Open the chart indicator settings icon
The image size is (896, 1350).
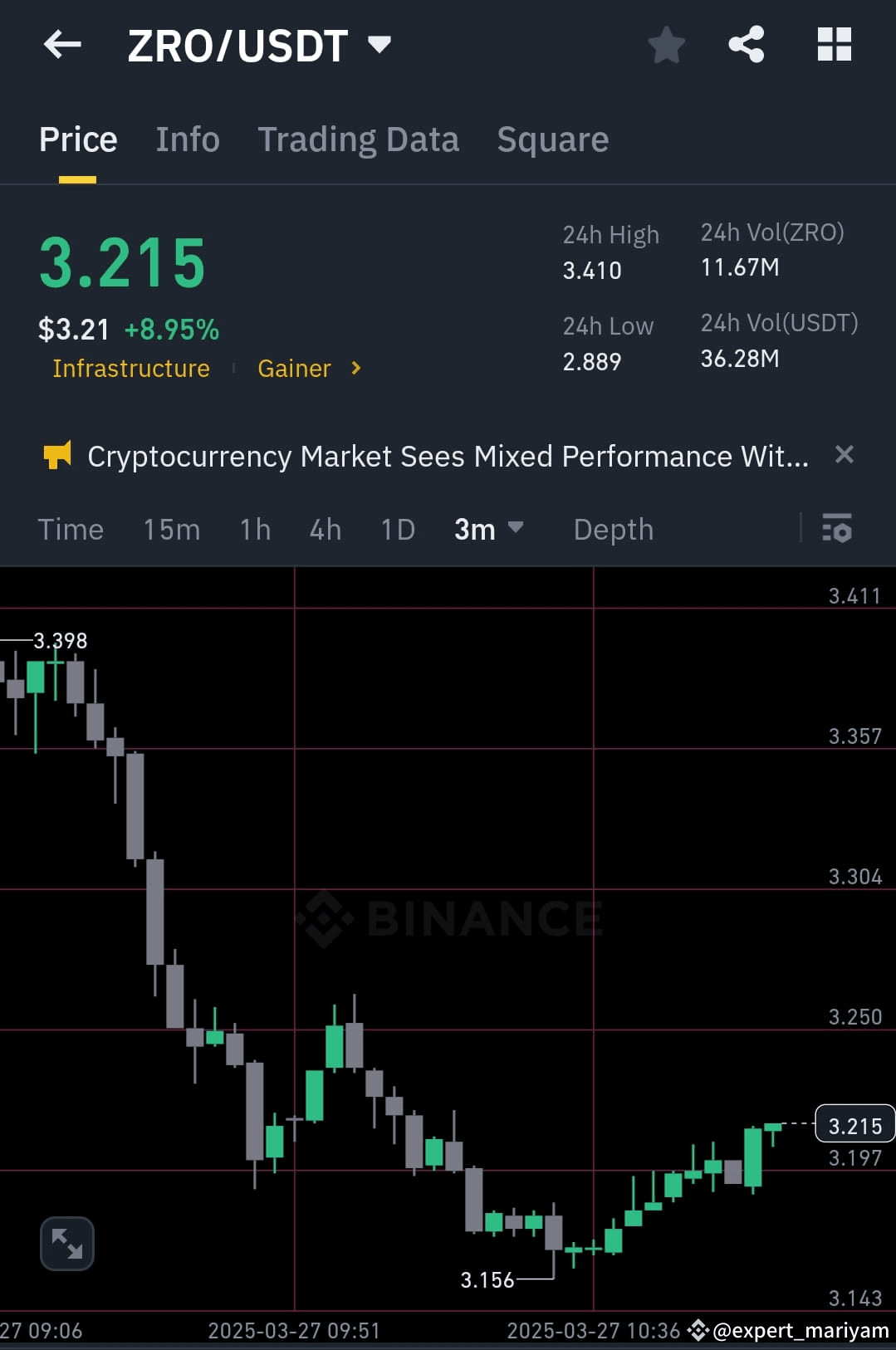point(837,529)
